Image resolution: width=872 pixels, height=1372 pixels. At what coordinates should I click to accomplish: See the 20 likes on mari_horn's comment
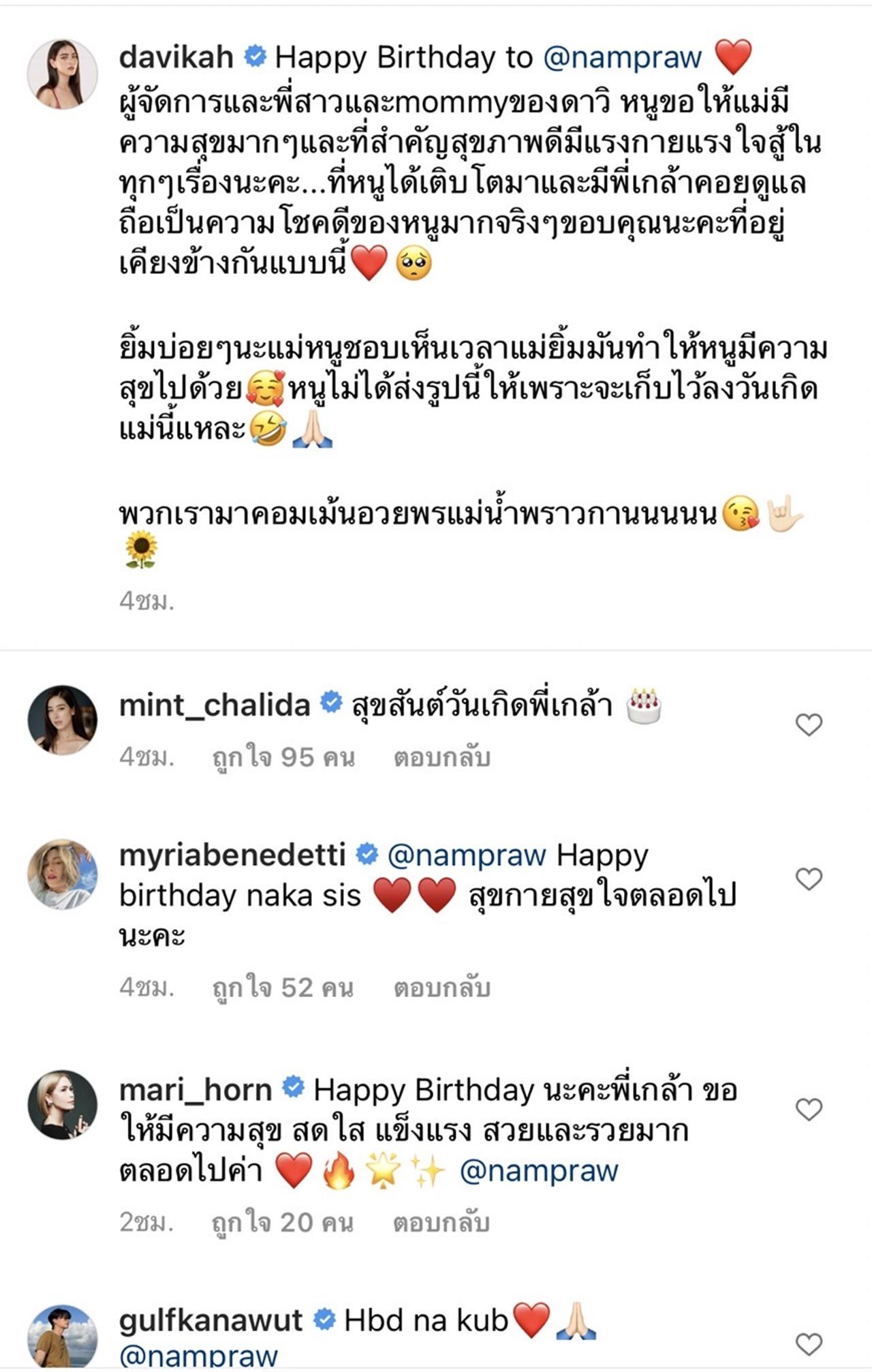pos(283,1223)
